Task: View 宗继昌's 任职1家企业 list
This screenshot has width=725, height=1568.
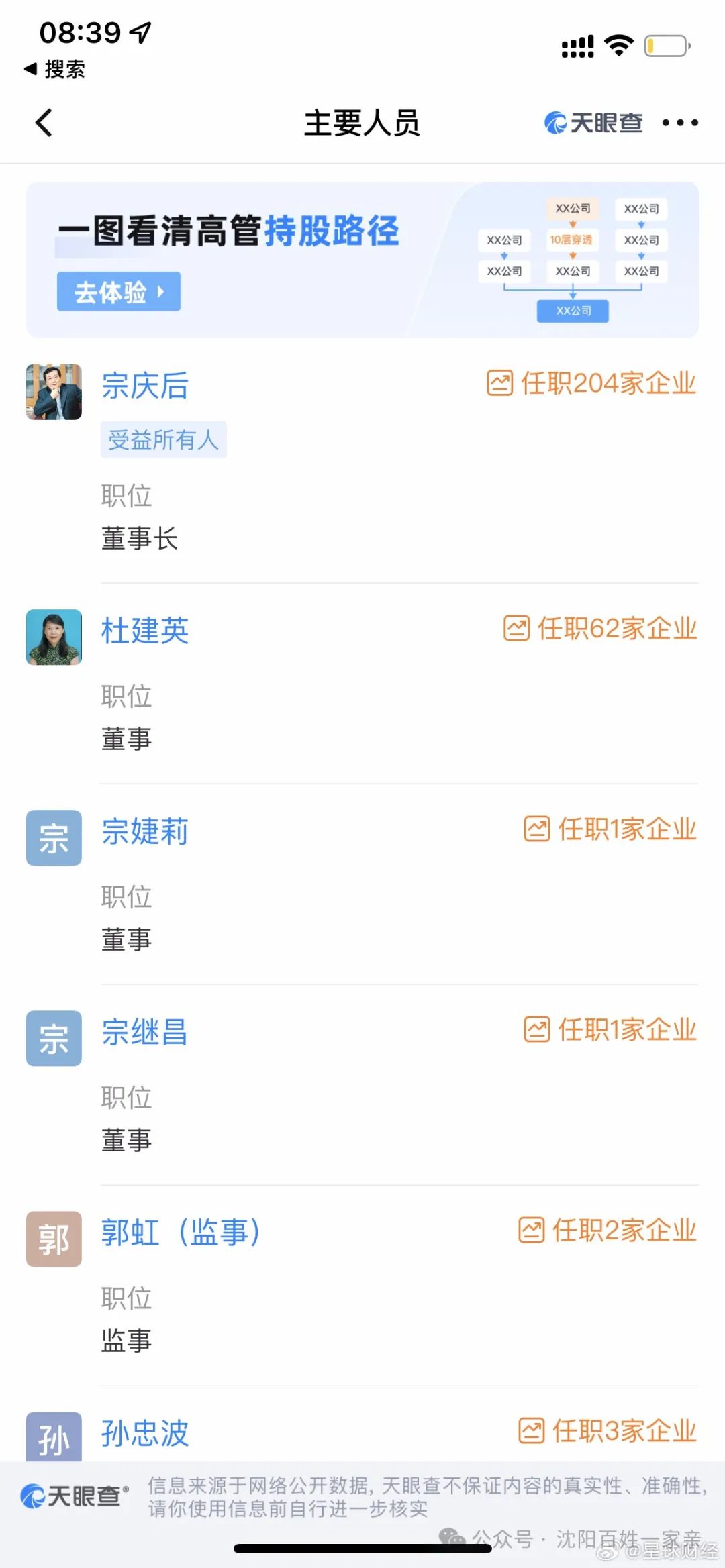Action: tap(610, 1030)
